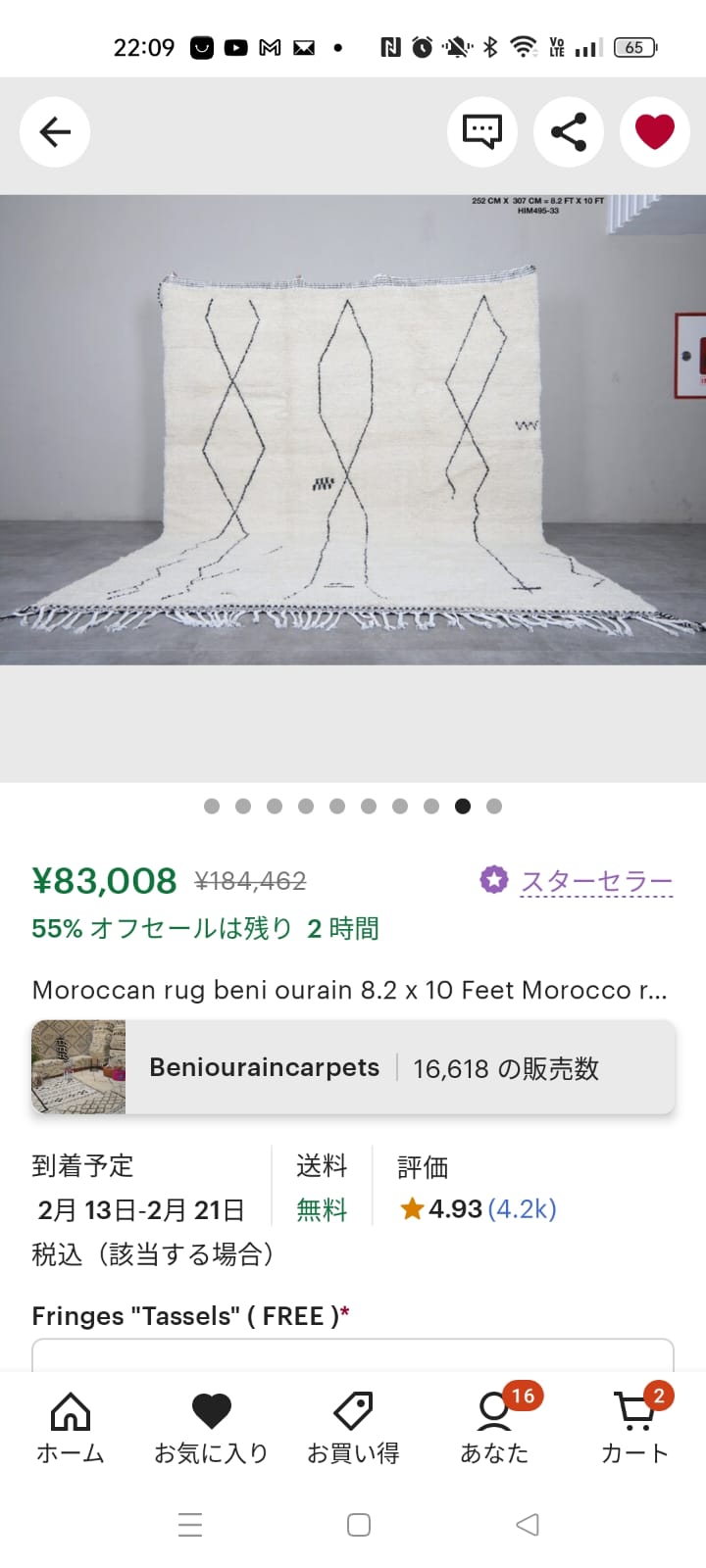Screen dimensions: 706x1568
Task: Open recent apps from navigation bar
Action: (190, 1525)
